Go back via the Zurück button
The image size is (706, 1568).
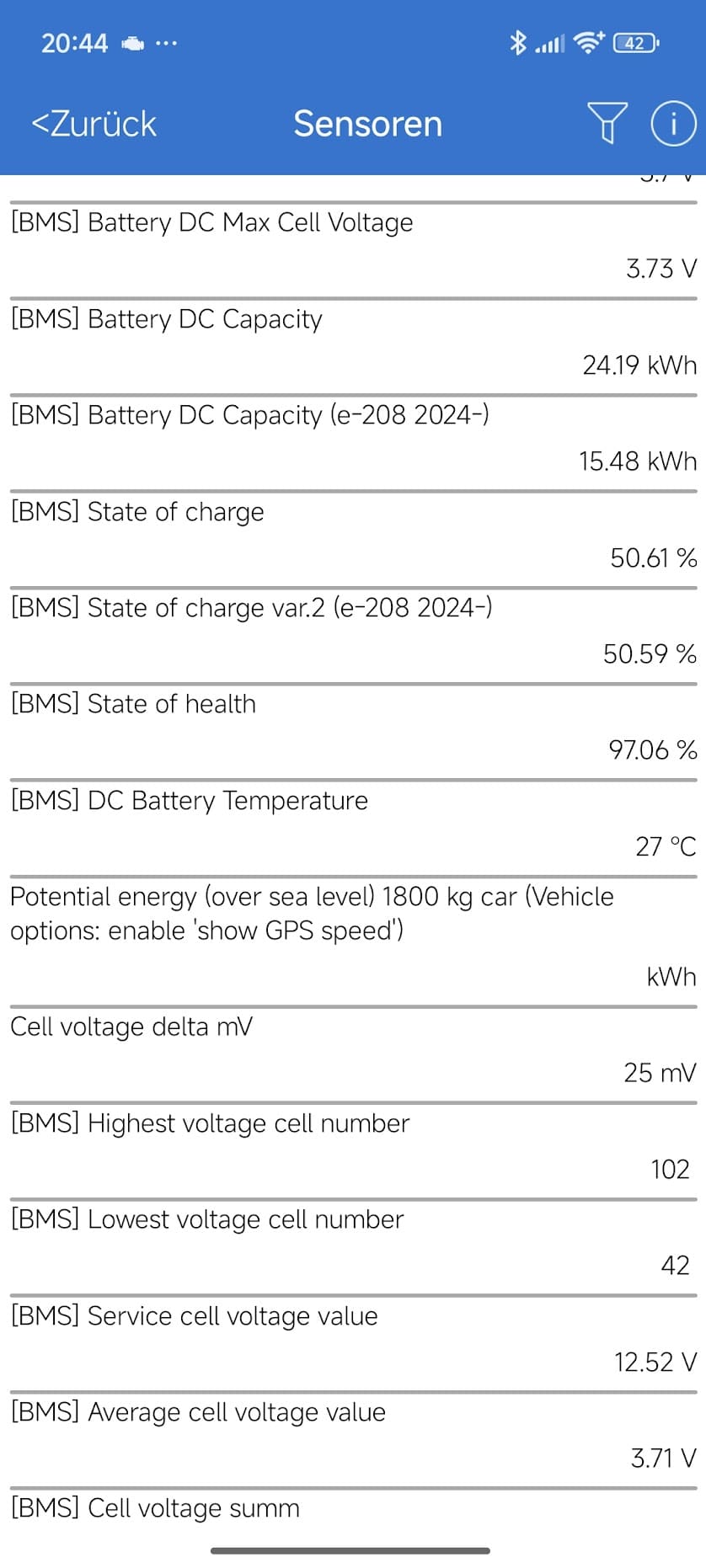[x=94, y=124]
